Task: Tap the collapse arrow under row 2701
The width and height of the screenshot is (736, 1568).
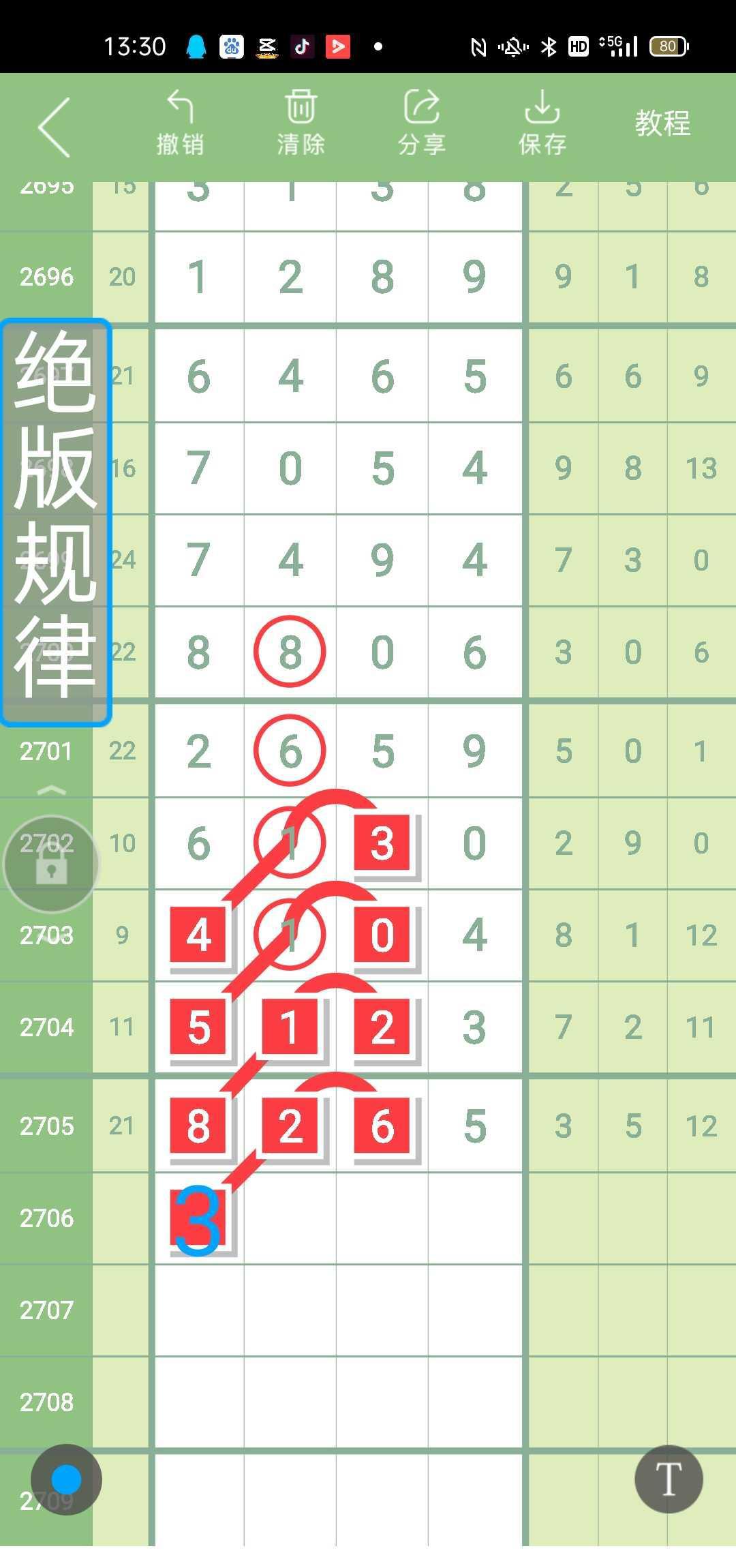Action: click(51, 791)
